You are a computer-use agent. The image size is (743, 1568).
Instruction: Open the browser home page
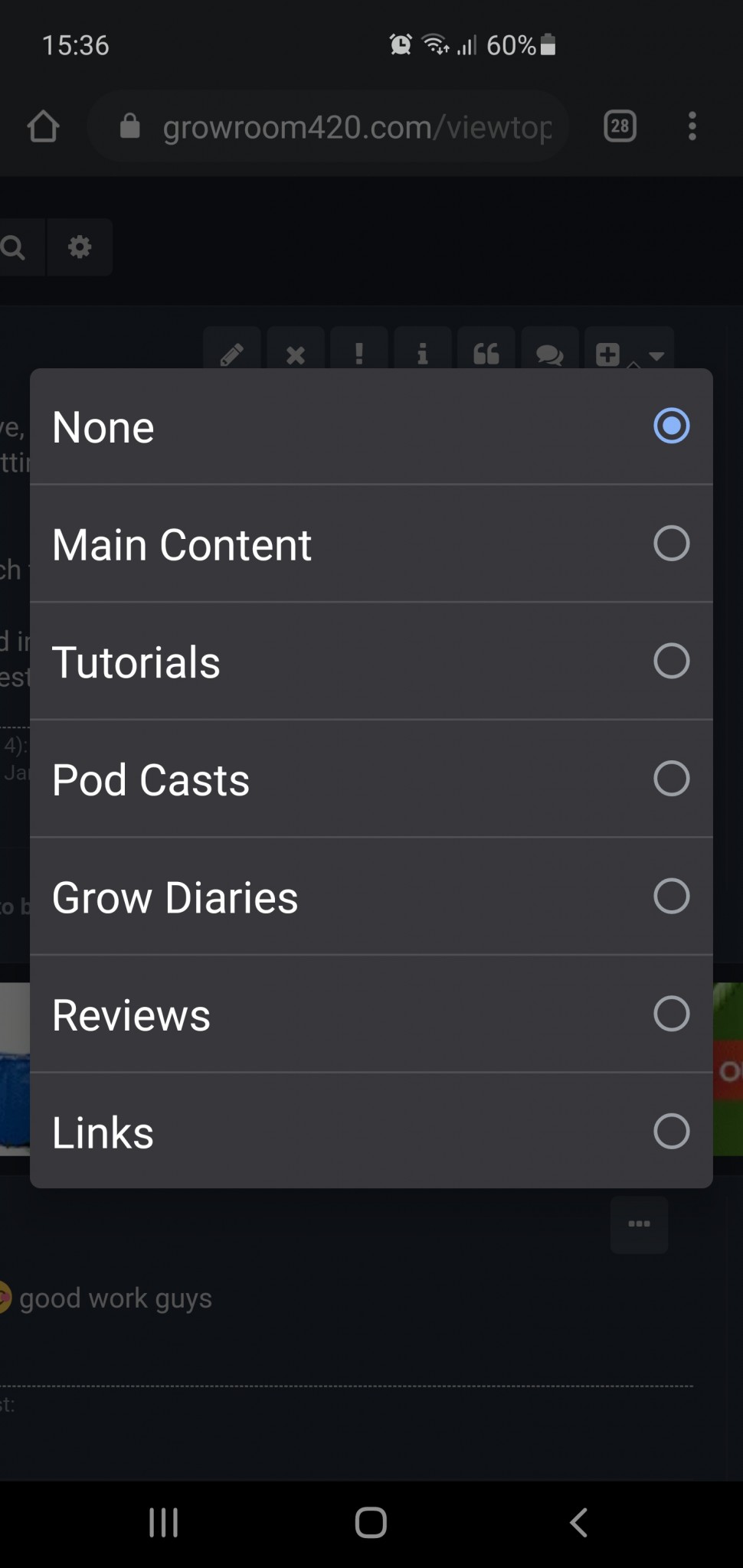tap(43, 126)
